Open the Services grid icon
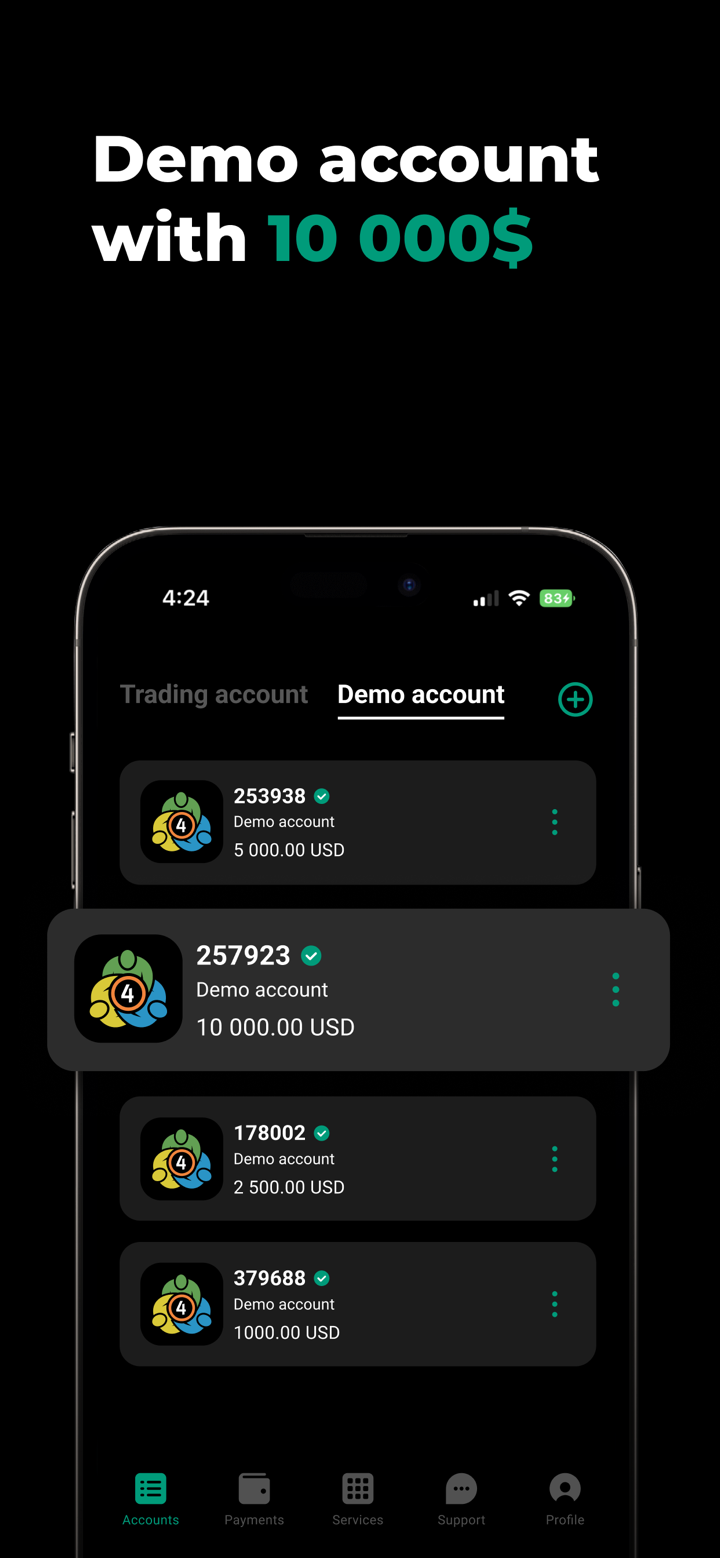The width and height of the screenshot is (720, 1558). pyautogui.click(x=357, y=1488)
